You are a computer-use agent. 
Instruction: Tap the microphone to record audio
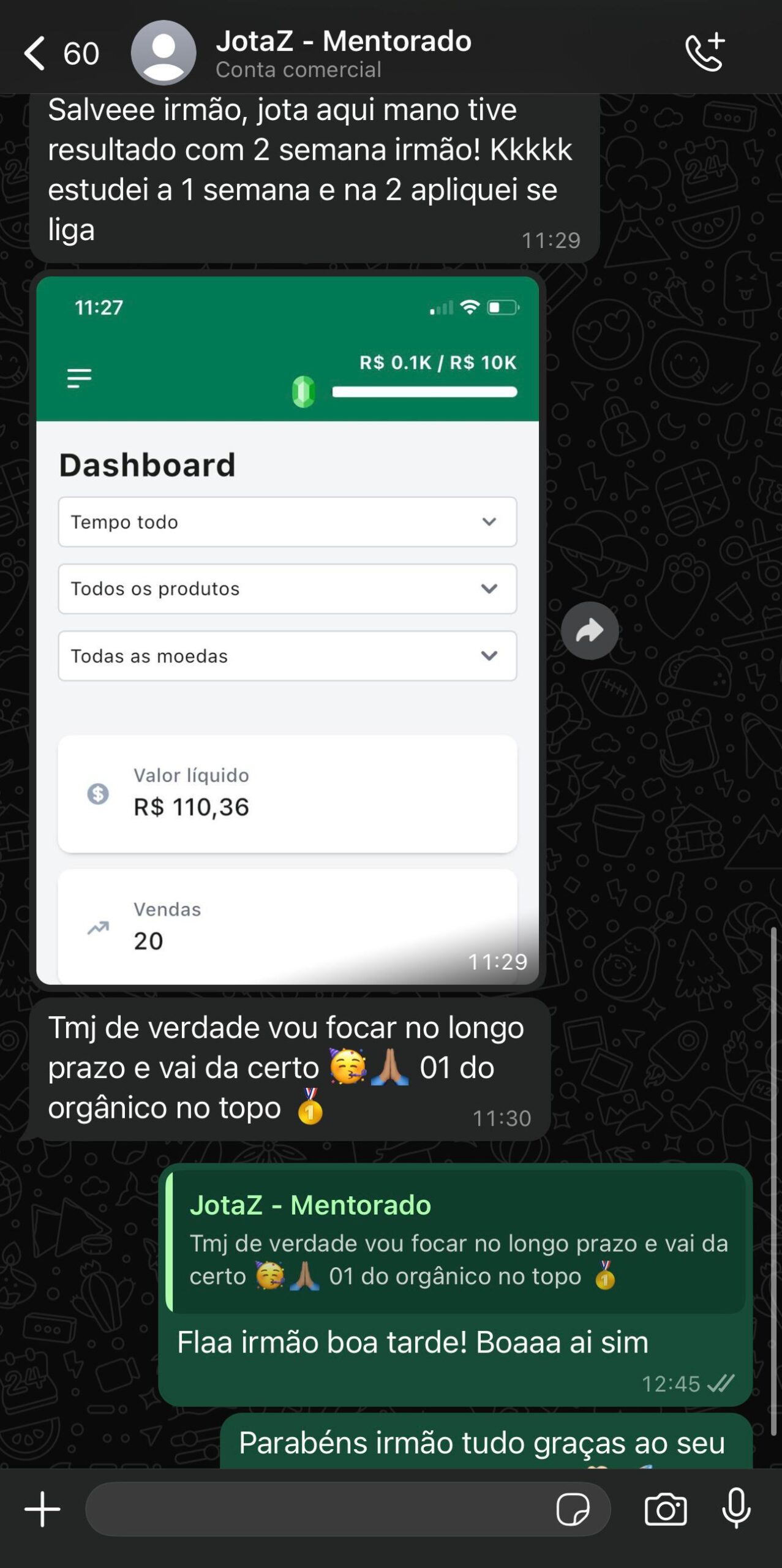[x=736, y=1509]
